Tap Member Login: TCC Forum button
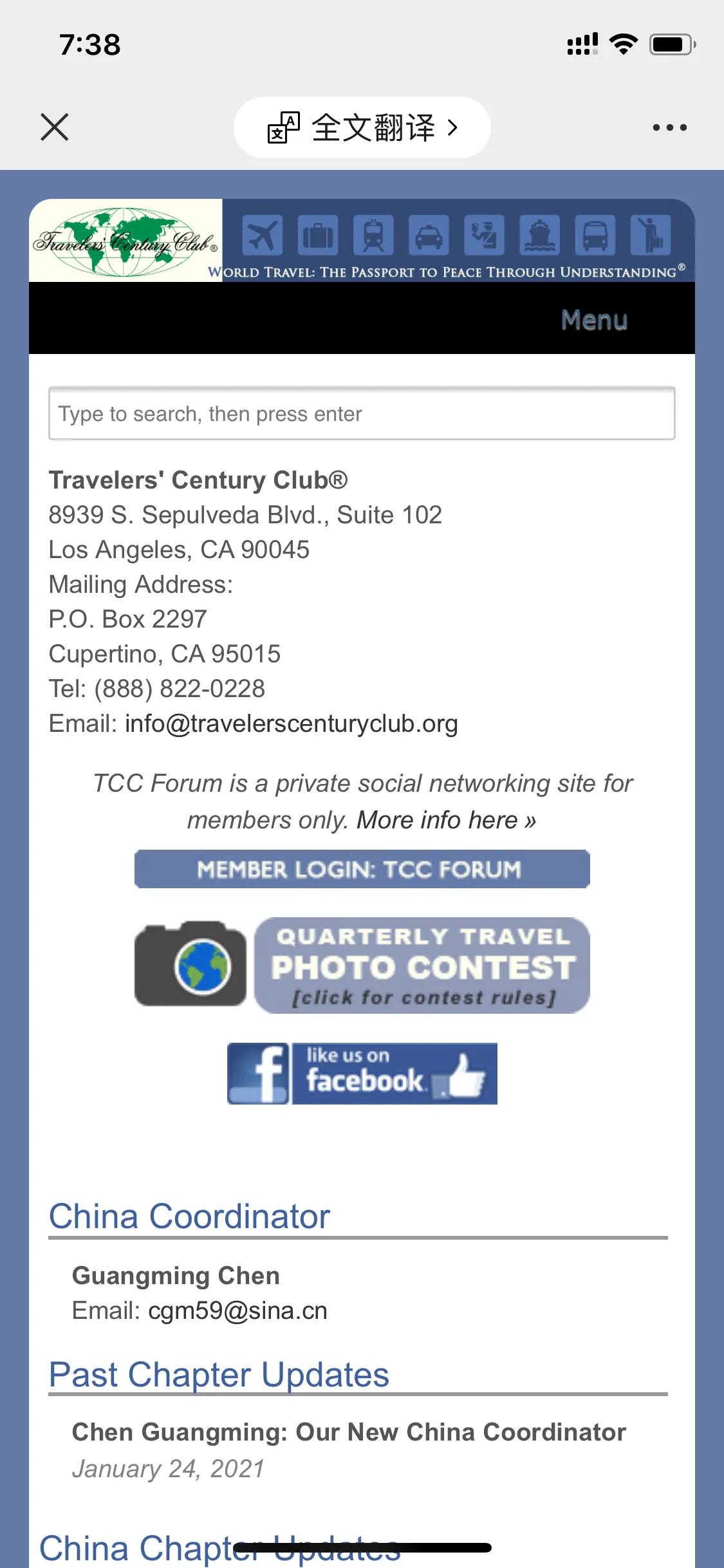 click(x=362, y=870)
